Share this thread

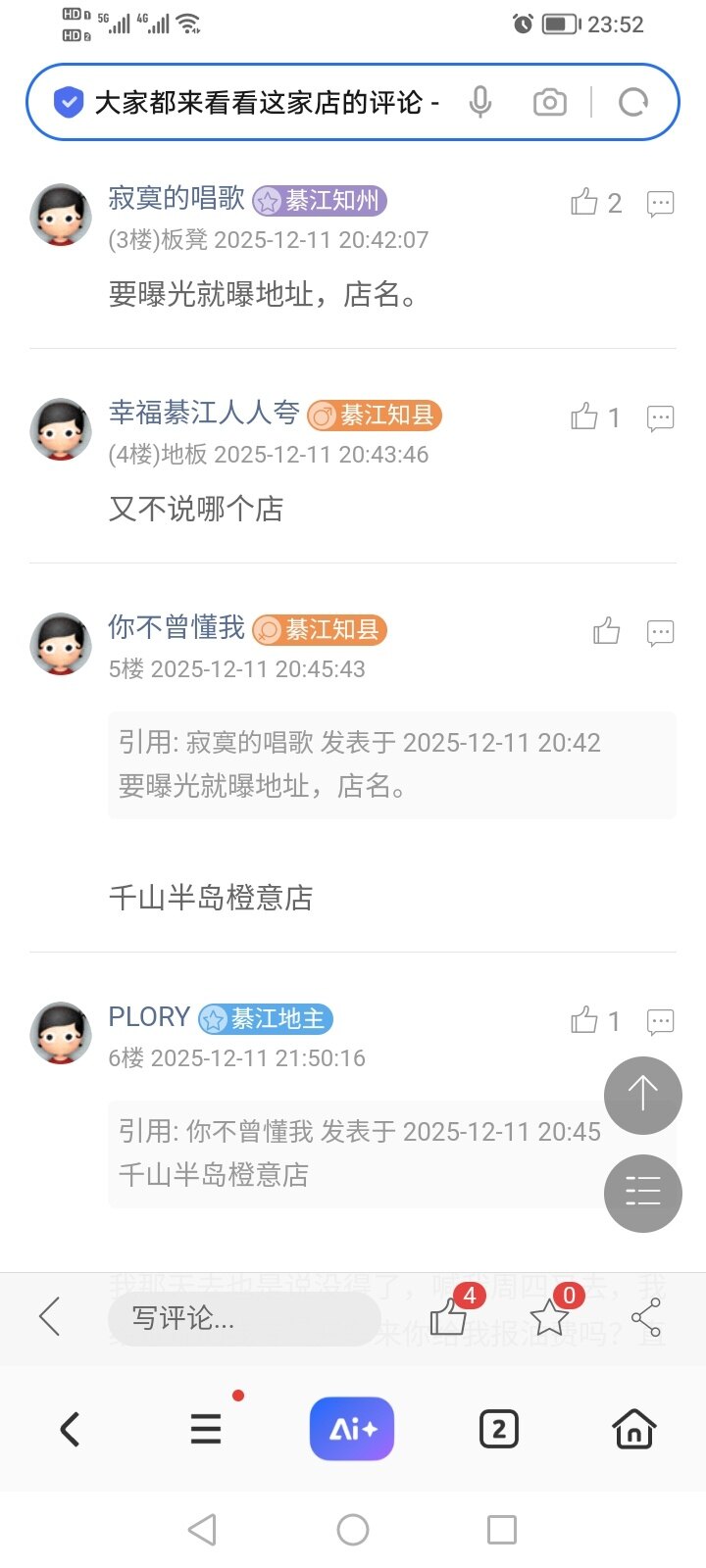point(646,1318)
